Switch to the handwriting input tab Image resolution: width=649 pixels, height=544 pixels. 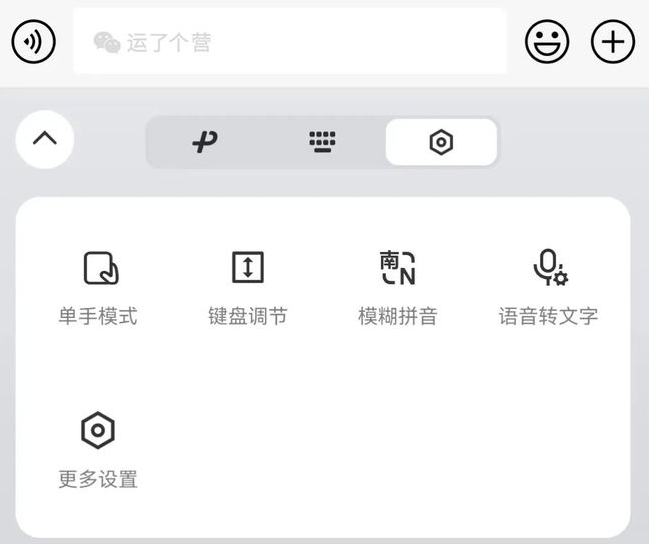[205, 143]
